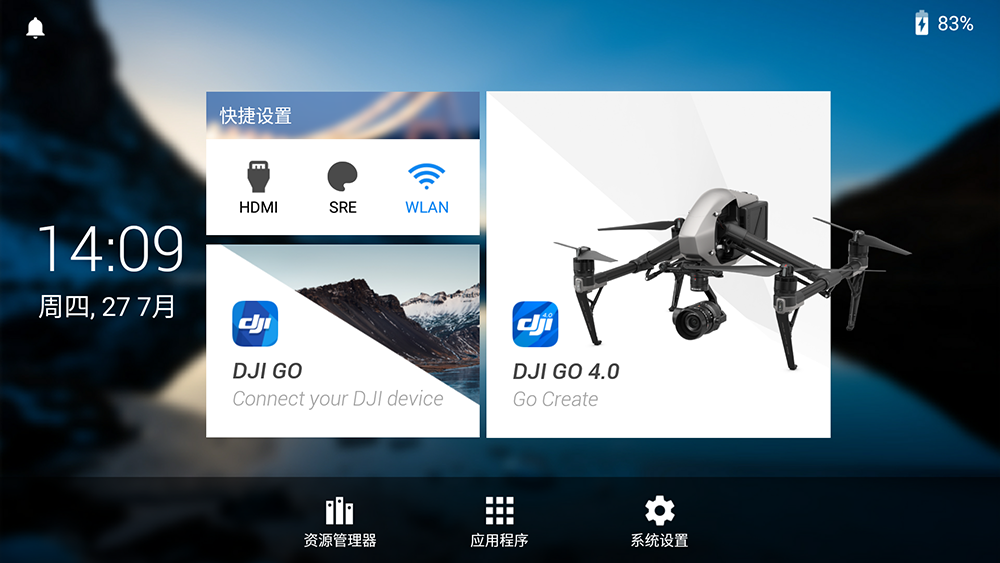
Task: Open the DJI GO app card
Action: pos(342,341)
